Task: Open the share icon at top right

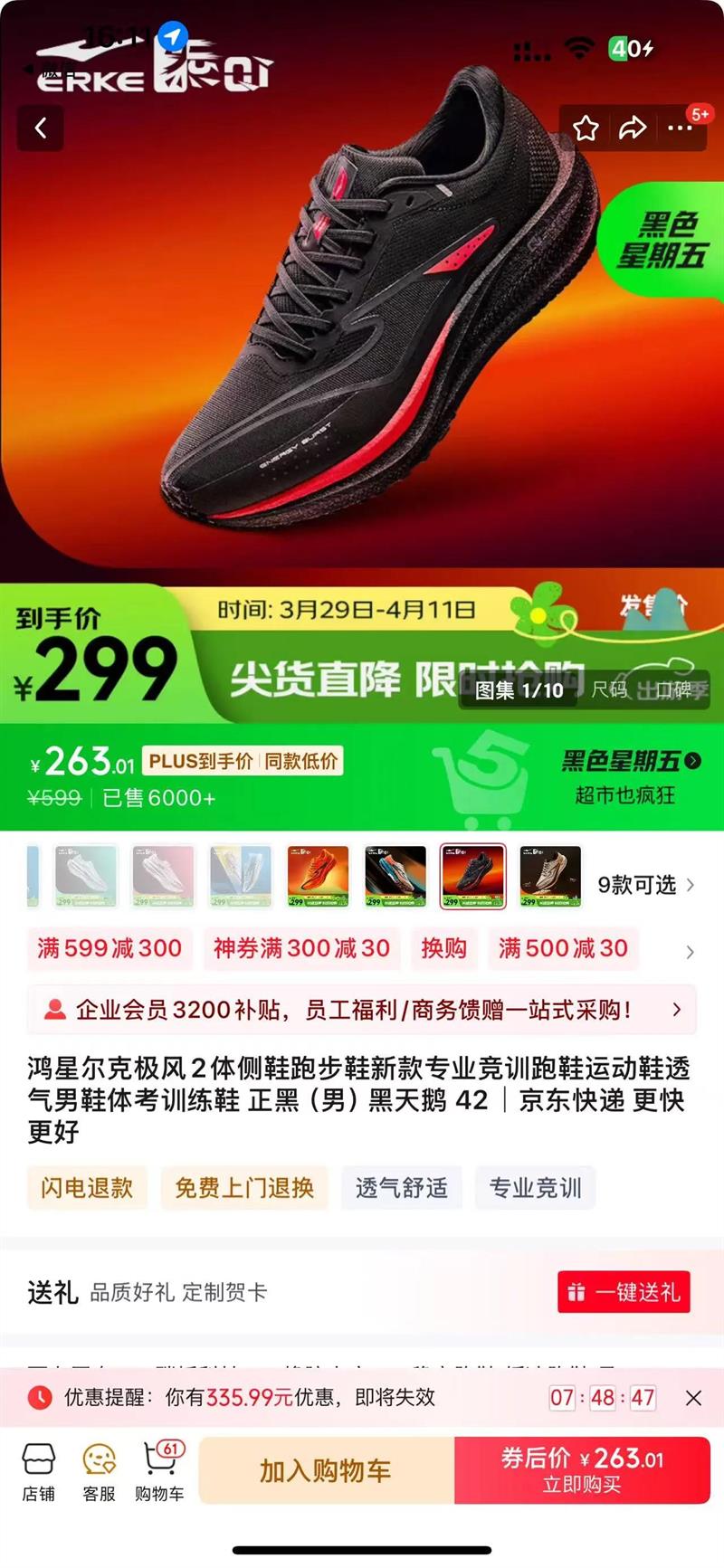Action: [x=635, y=128]
